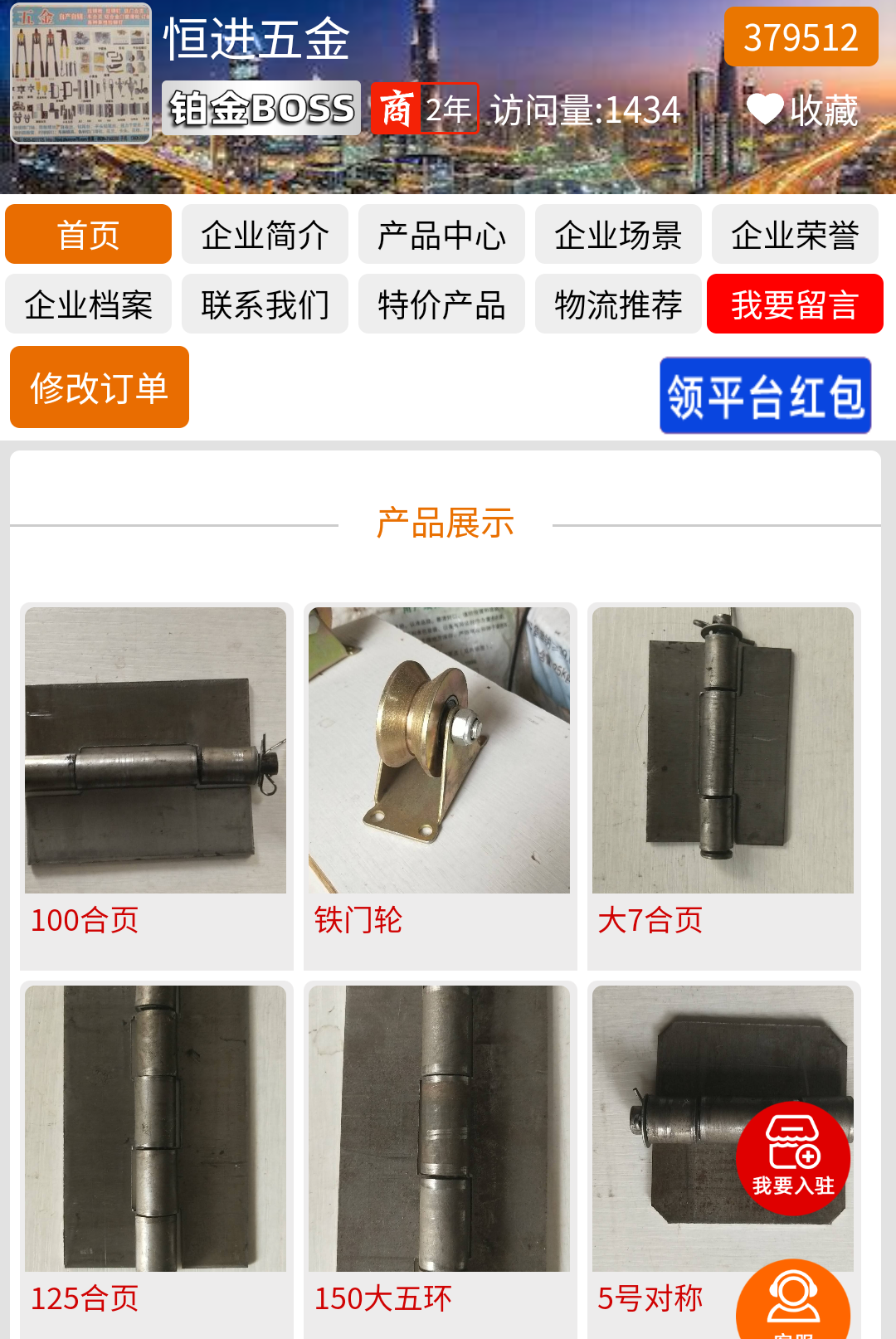View the 企业荣誉 tab
This screenshot has height=1339, width=896.
tap(795, 235)
